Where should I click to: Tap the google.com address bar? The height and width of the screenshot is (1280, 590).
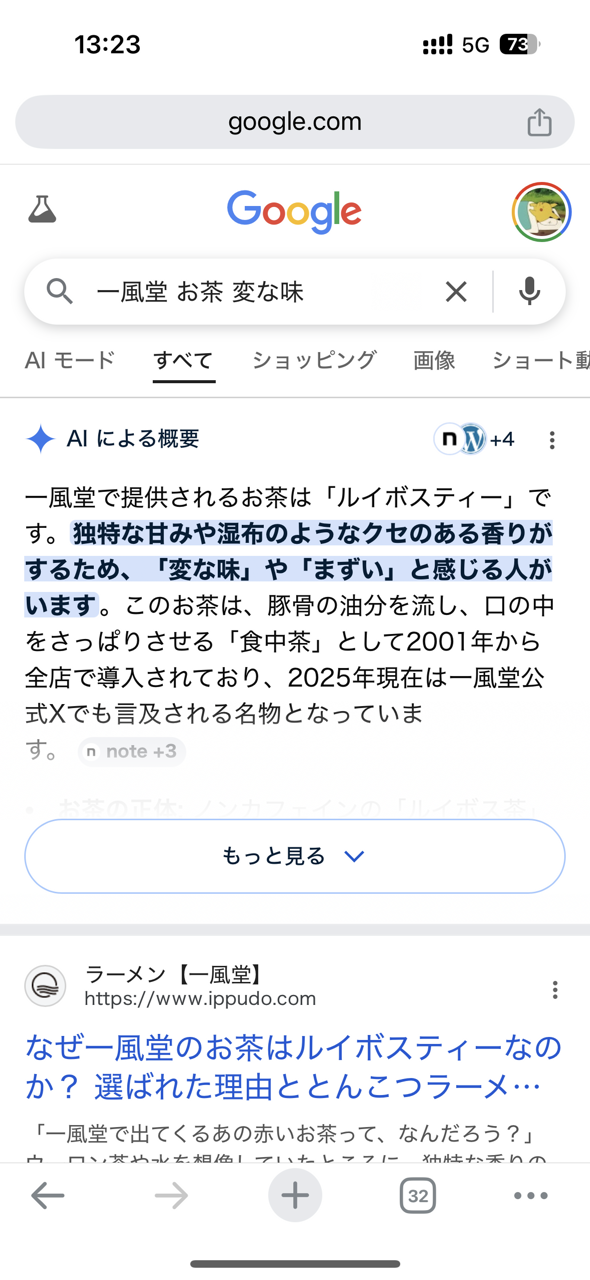click(295, 122)
